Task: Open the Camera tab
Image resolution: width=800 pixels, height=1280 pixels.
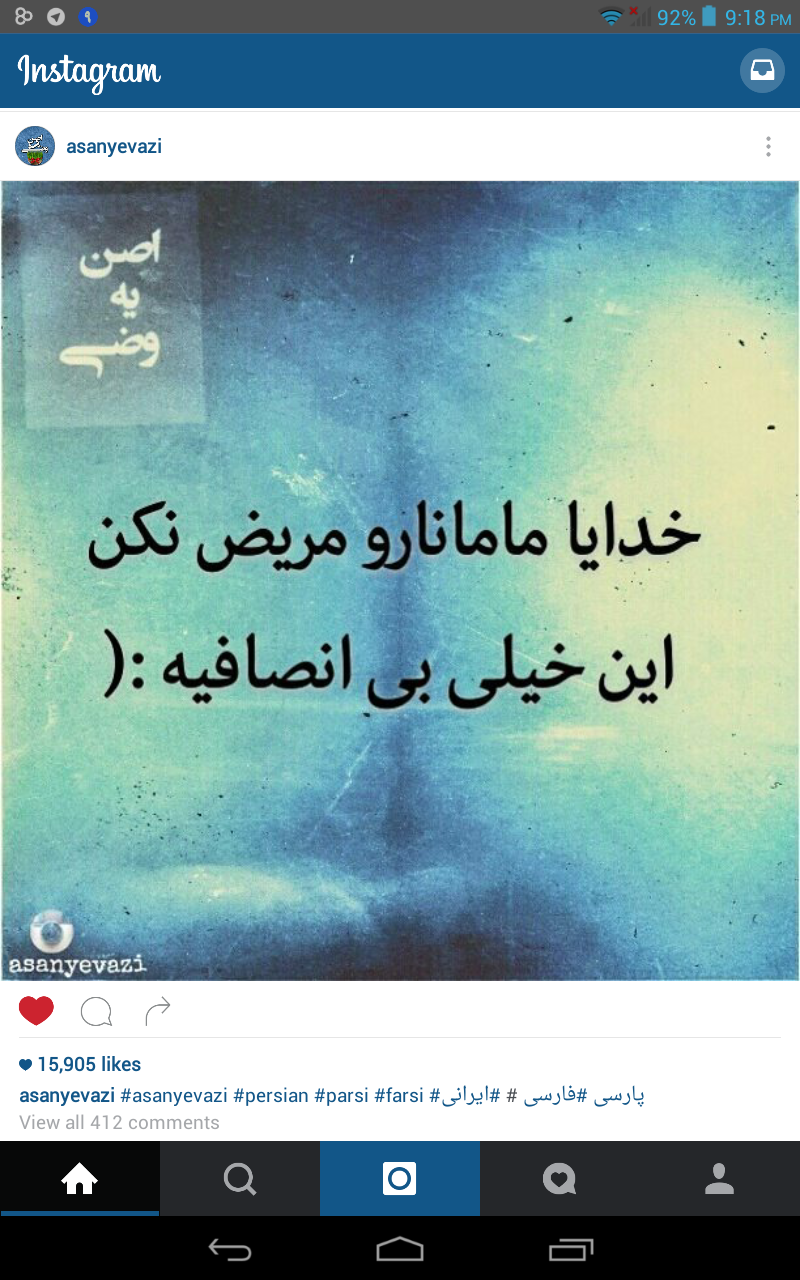Action: point(400,1179)
